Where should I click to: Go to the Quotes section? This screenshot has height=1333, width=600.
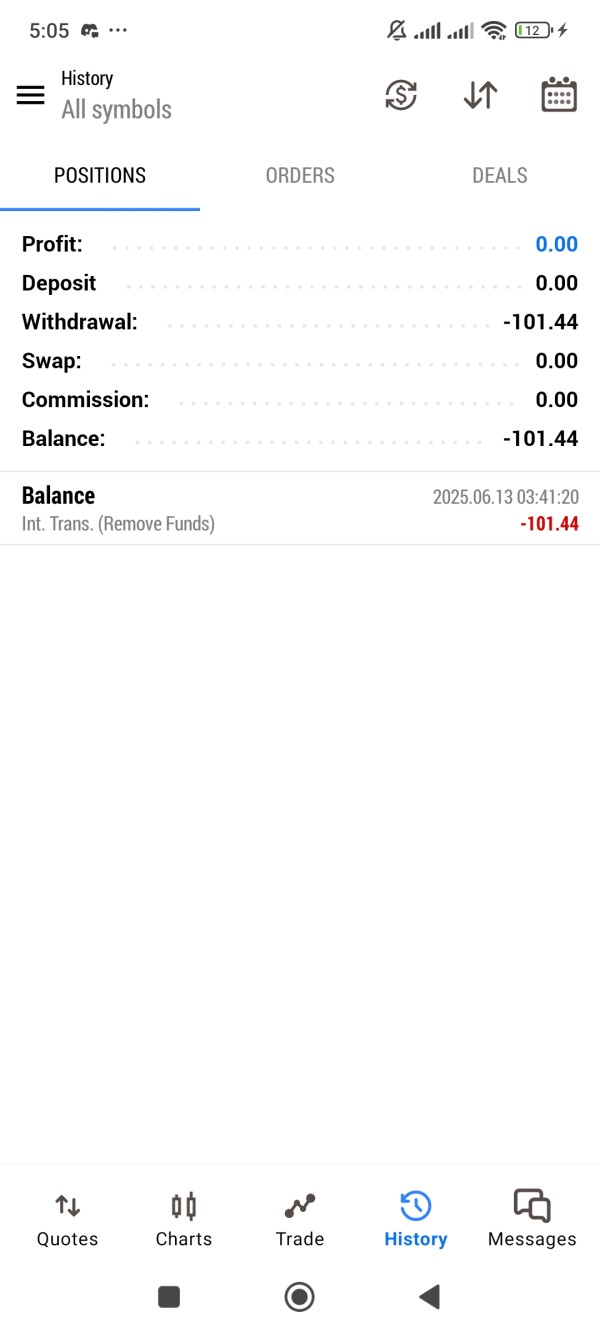67,1220
